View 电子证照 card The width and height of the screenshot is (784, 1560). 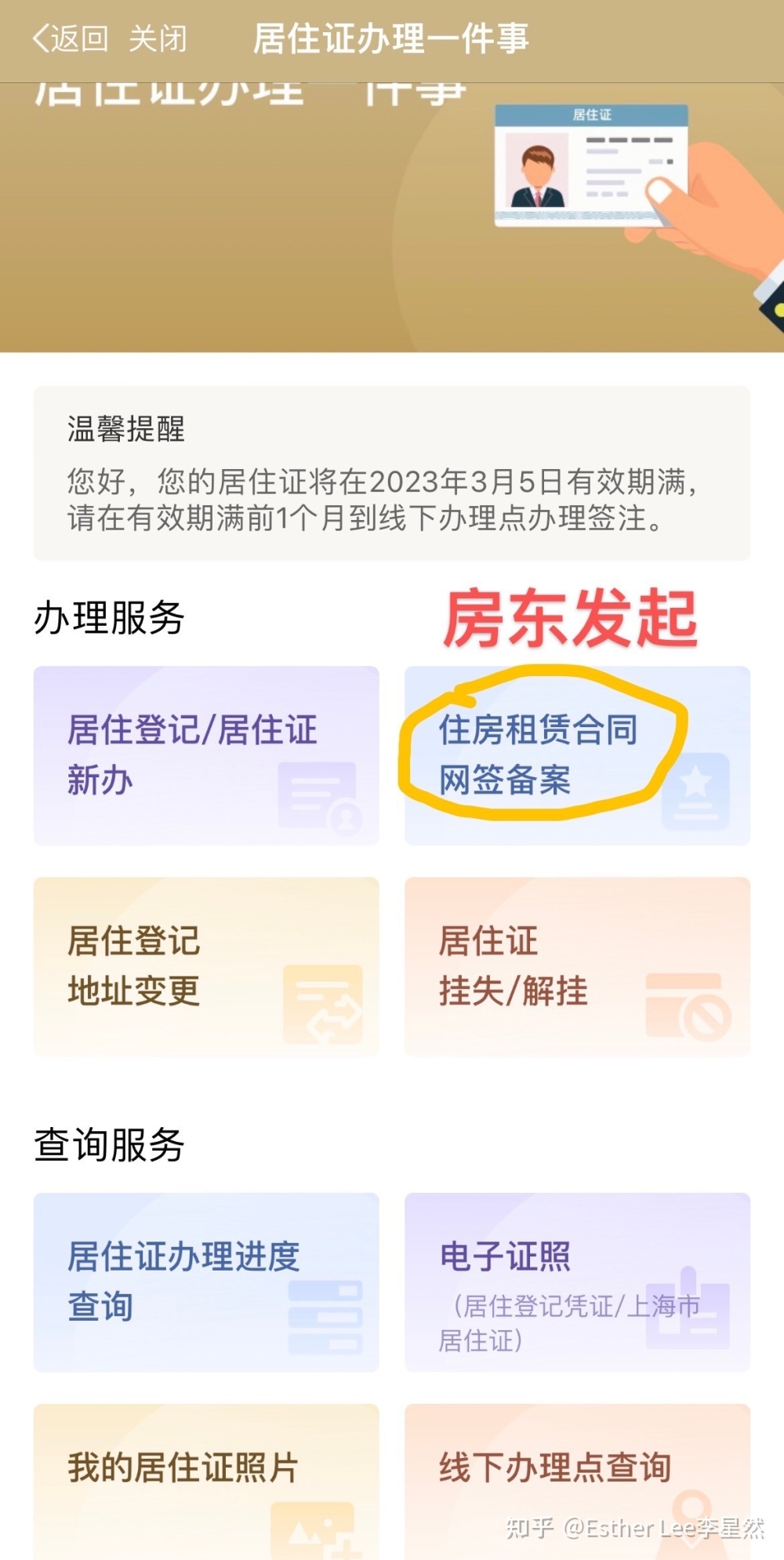[x=577, y=1282]
